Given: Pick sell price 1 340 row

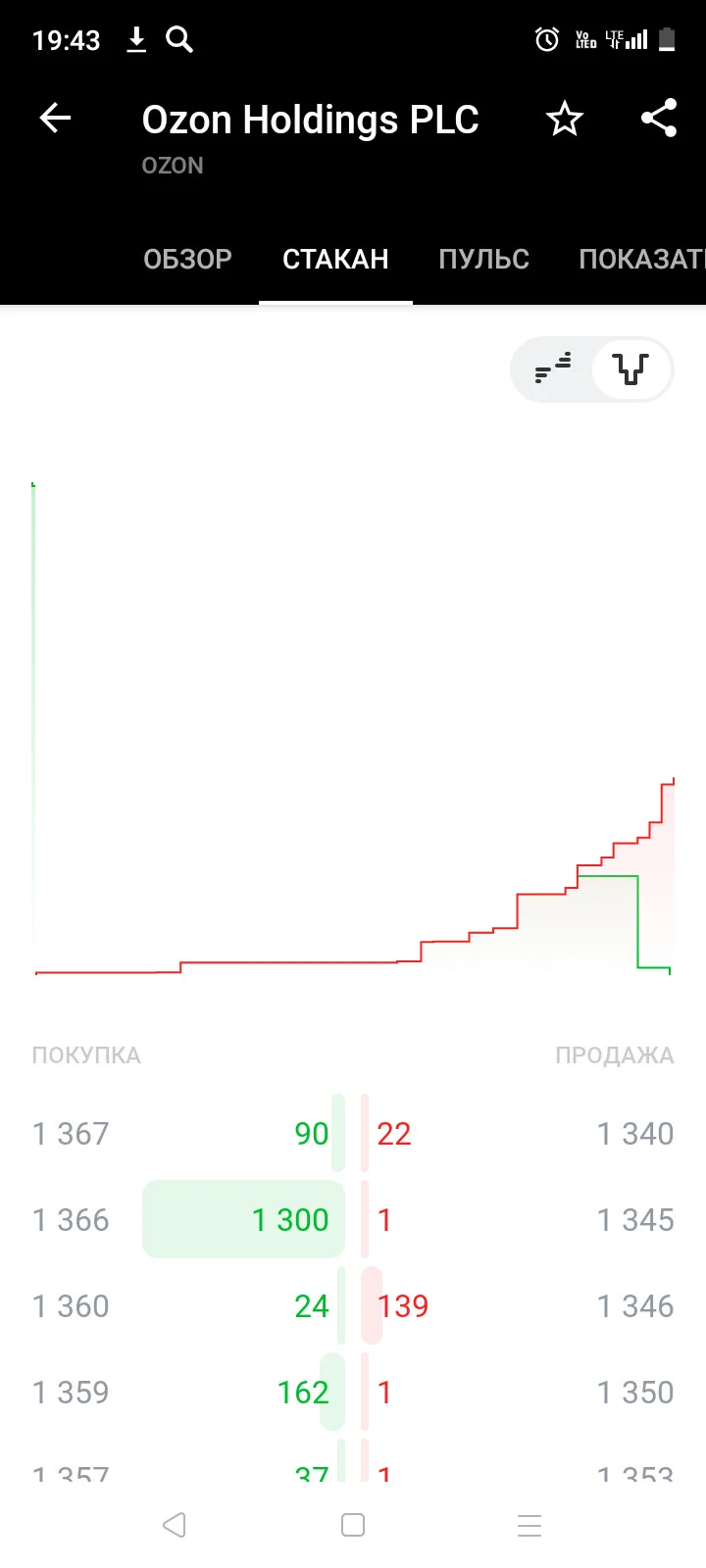Looking at the screenshot, I should pos(518,1134).
